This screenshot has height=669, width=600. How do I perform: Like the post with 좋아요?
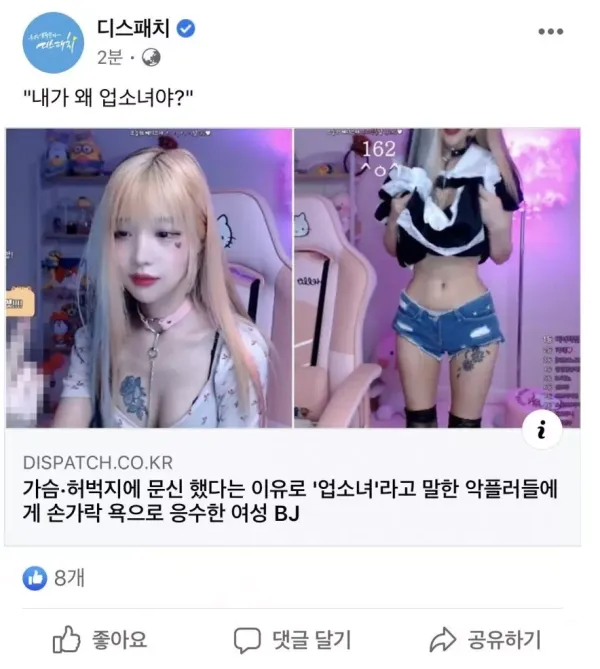click(x=98, y=639)
